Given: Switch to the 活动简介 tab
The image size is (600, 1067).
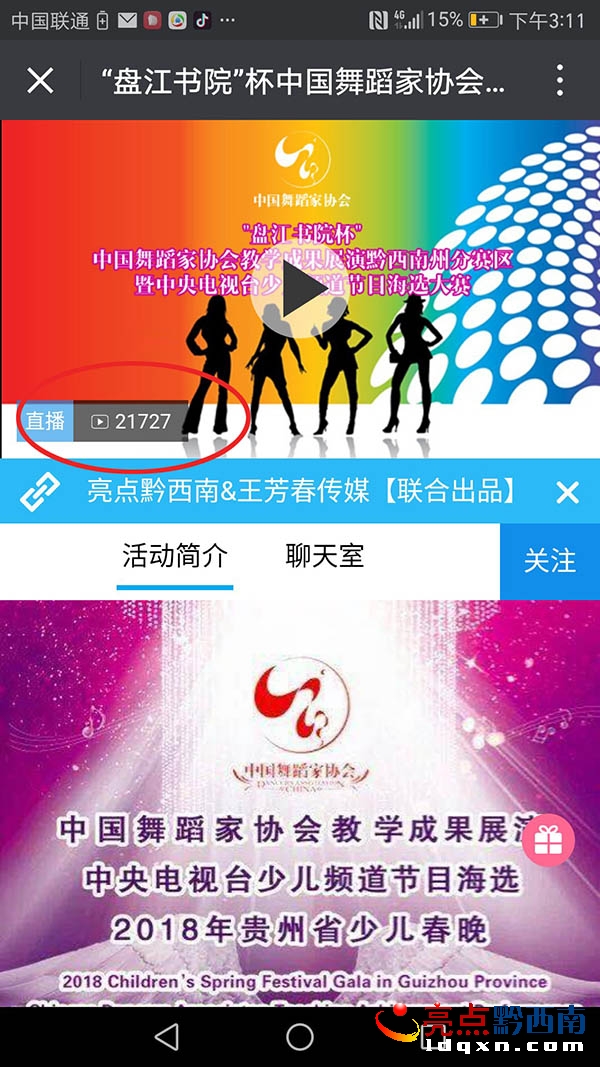Looking at the screenshot, I should pos(175,556).
